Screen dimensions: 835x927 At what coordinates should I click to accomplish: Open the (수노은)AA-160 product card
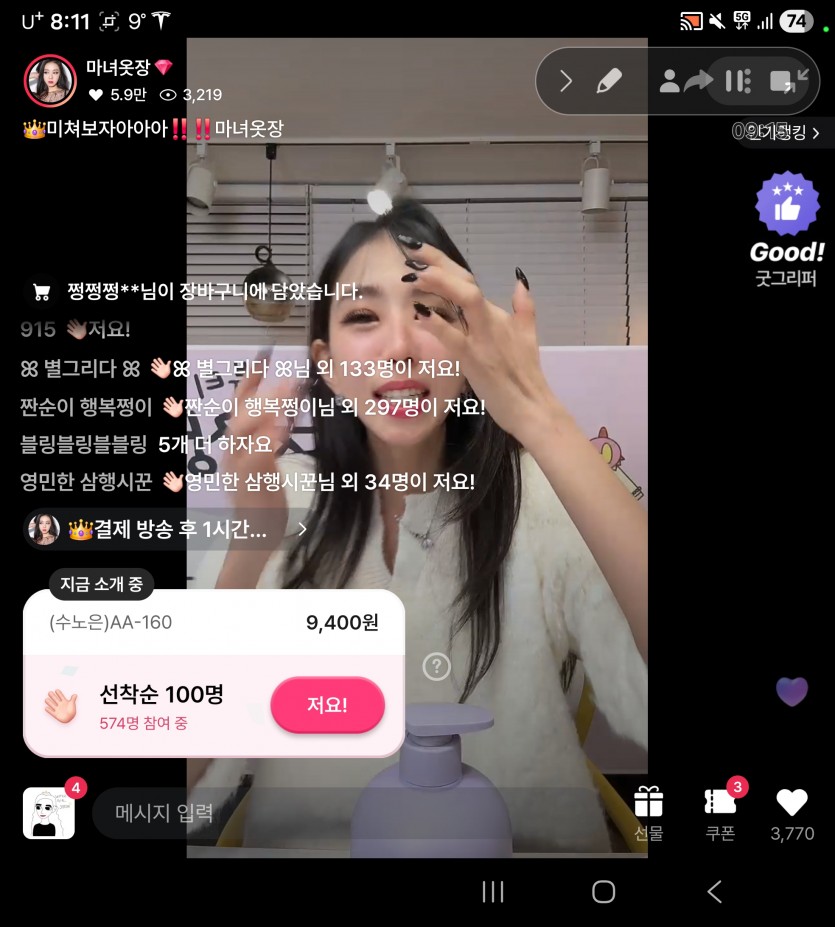coord(213,623)
